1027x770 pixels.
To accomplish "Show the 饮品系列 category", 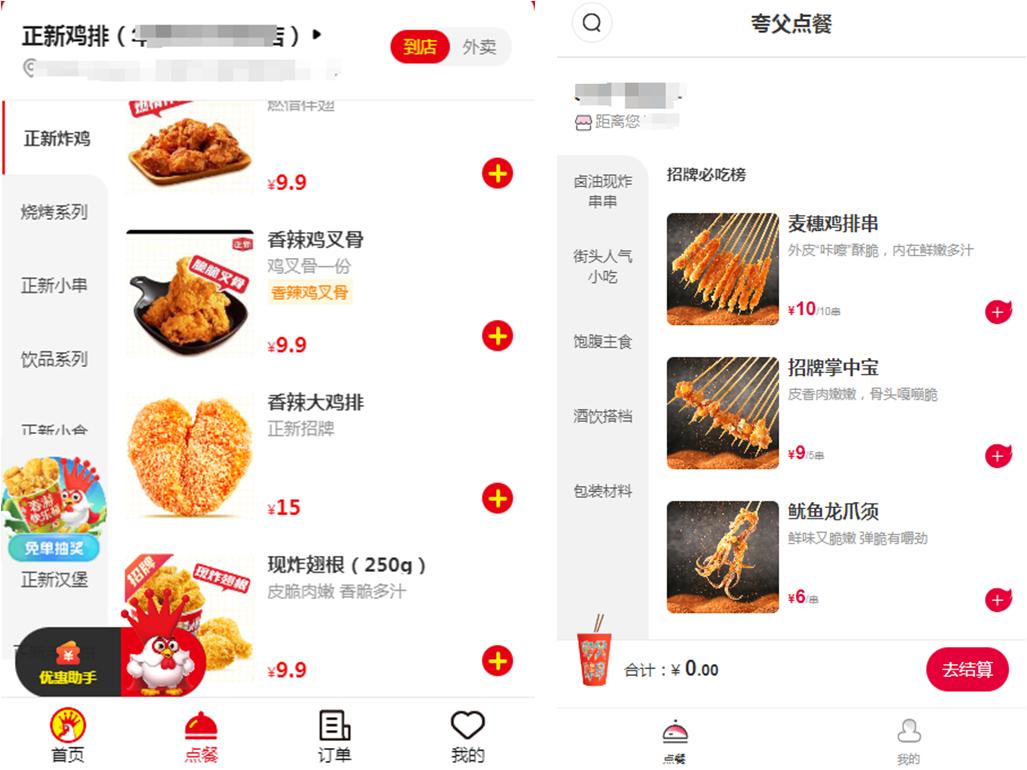I will point(54,358).
